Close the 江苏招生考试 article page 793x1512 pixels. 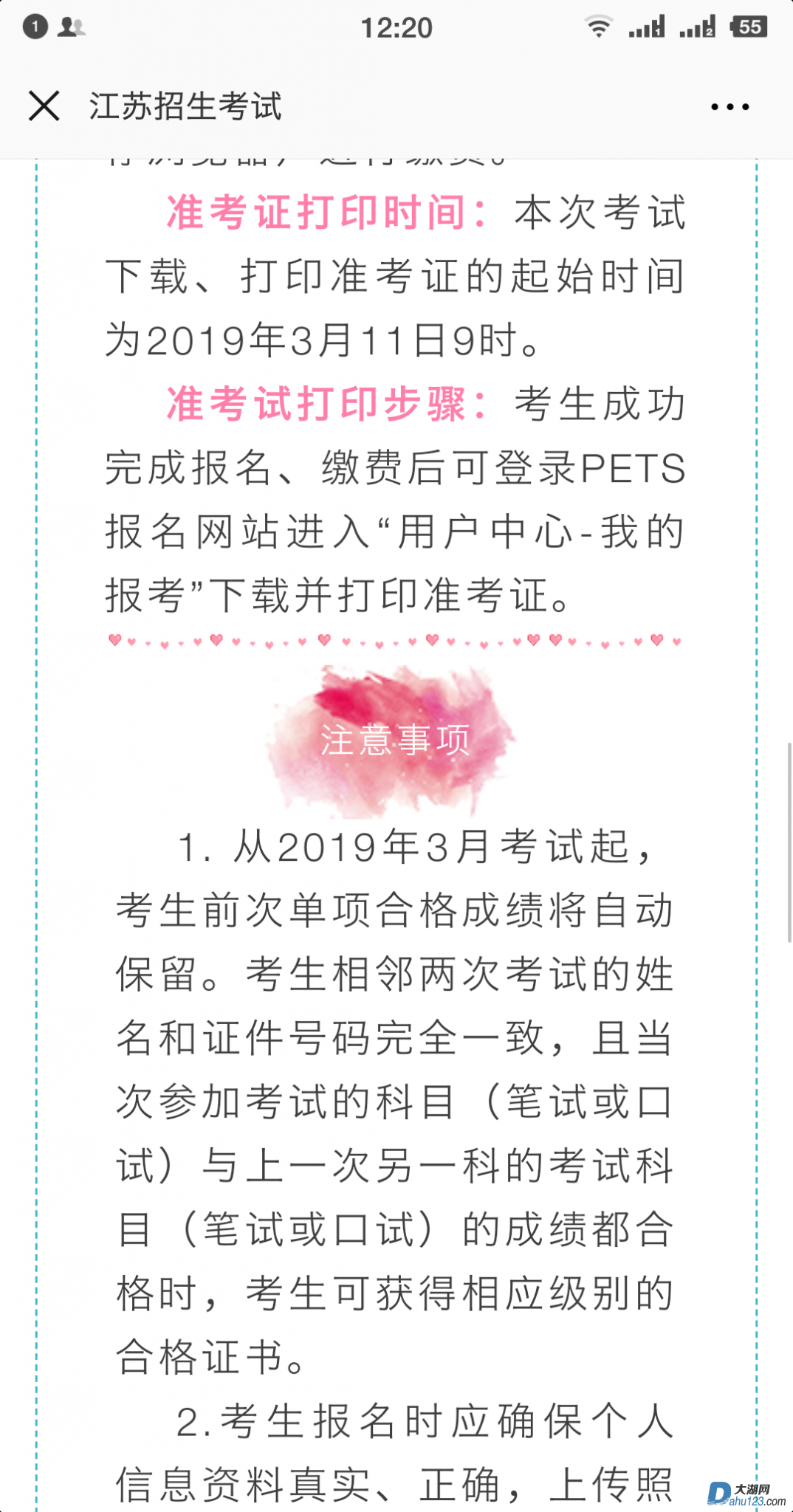44,106
